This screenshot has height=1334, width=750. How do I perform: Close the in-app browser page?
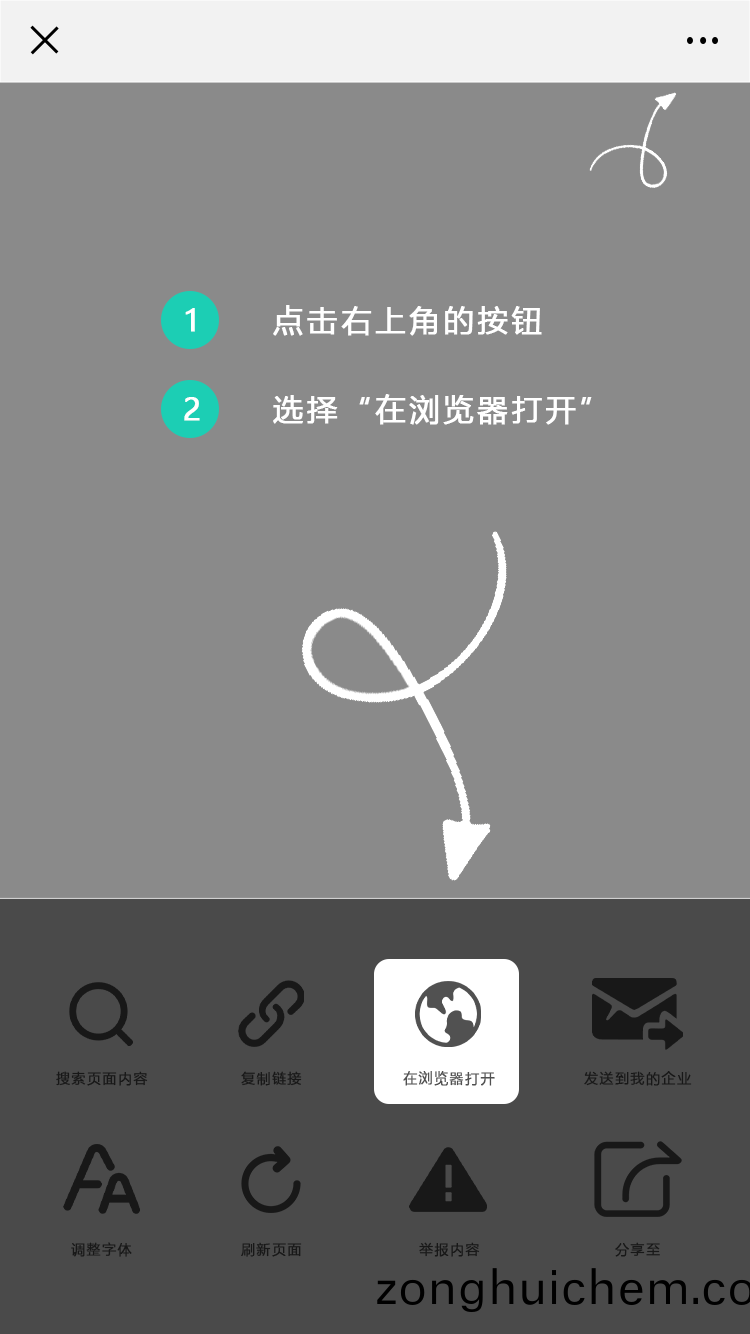45,40
